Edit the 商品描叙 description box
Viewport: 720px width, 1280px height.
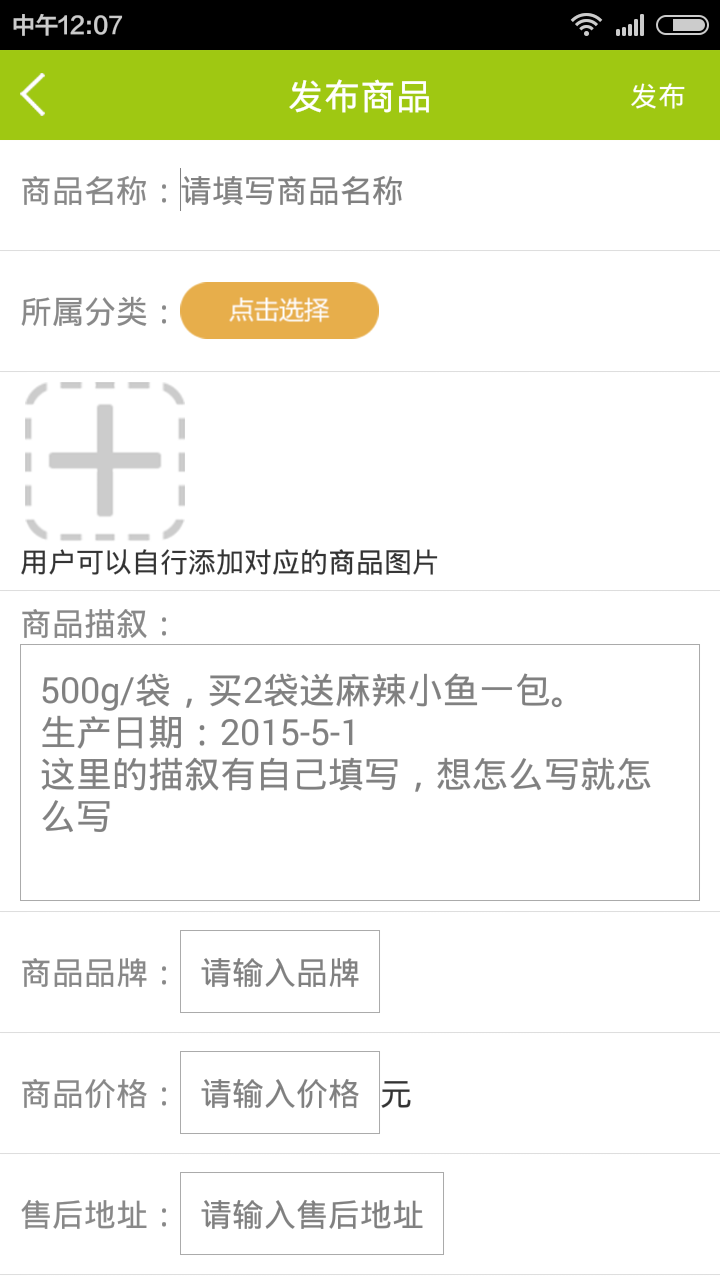[x=359, y=772]
